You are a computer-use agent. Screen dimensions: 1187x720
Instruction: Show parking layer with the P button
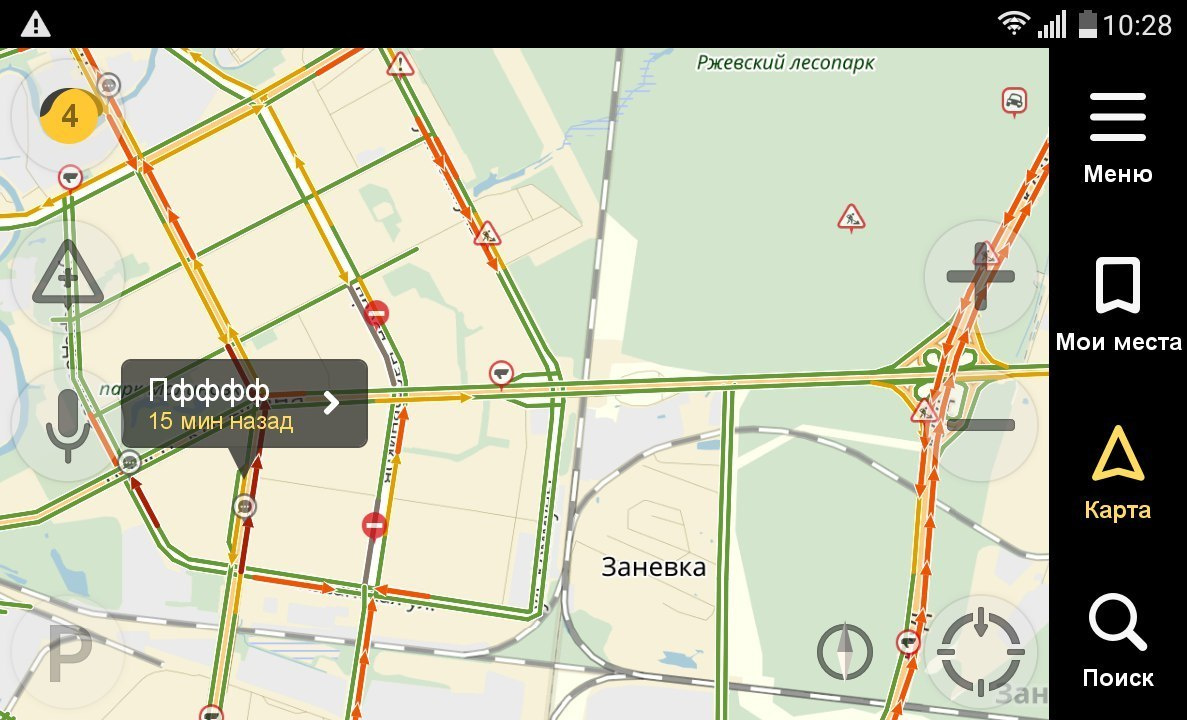pos(68,657)
